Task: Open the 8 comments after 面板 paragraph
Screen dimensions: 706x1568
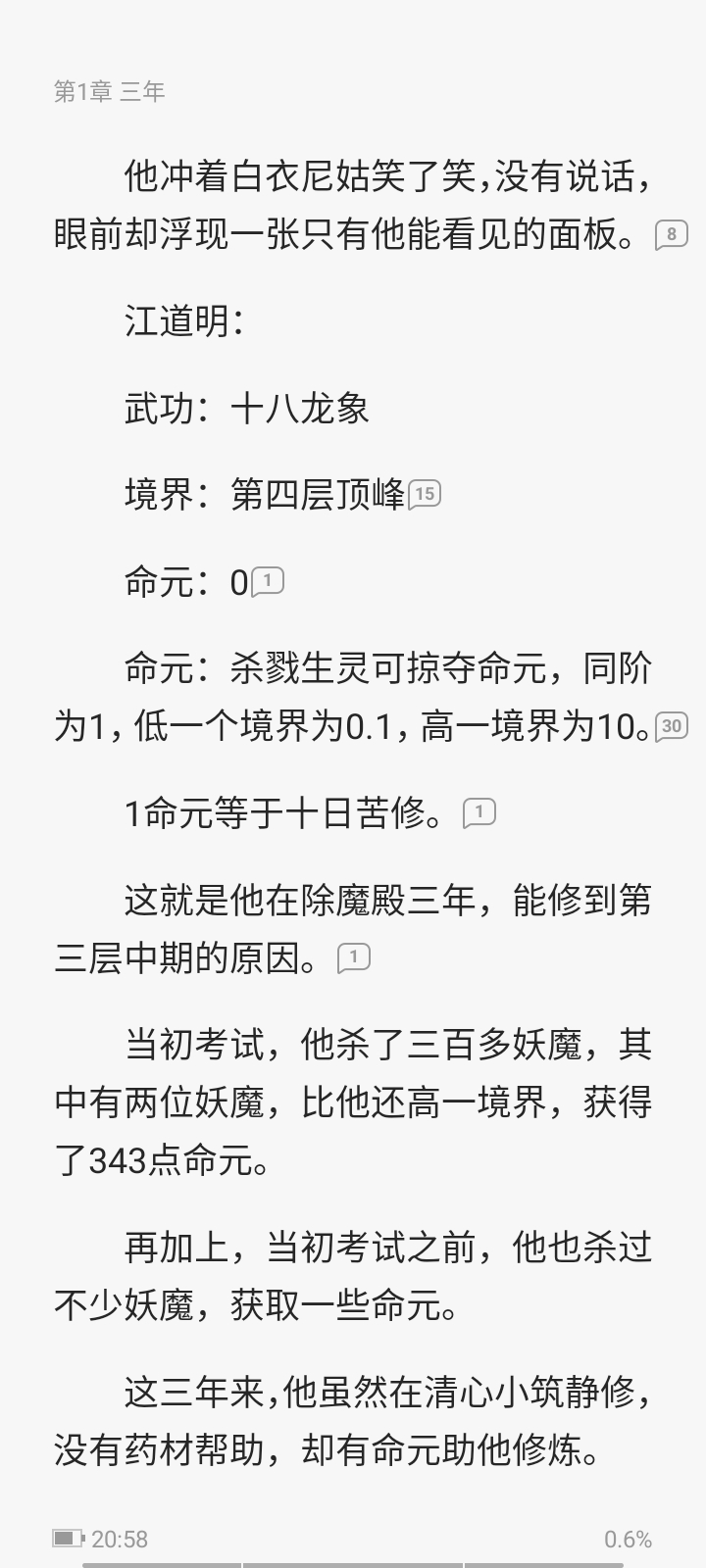Action: (671, 235)
